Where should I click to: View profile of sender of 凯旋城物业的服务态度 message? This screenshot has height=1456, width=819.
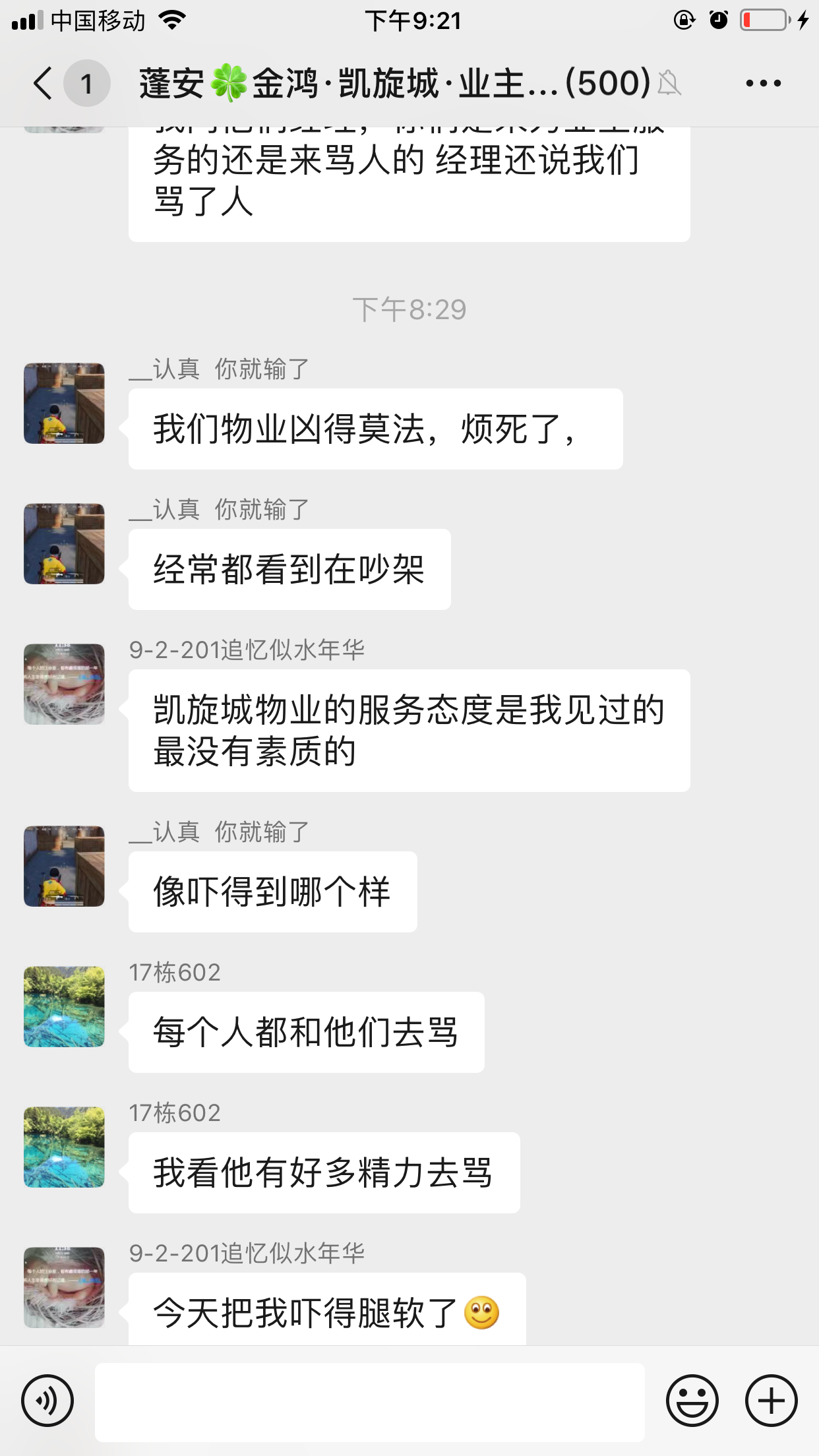(x=64, y=684)
